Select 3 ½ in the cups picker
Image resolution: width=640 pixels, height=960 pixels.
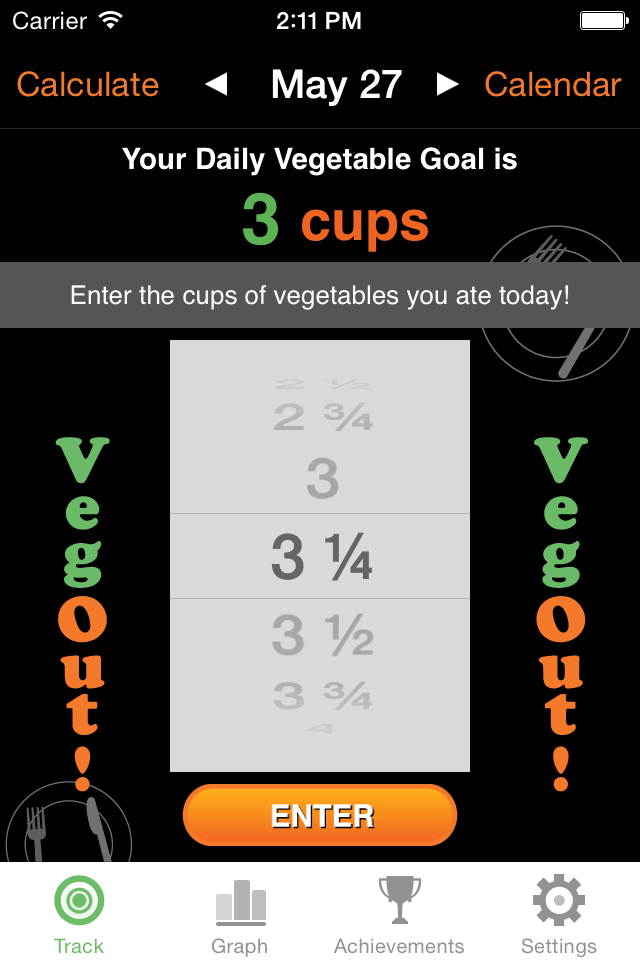pos(322,635)
